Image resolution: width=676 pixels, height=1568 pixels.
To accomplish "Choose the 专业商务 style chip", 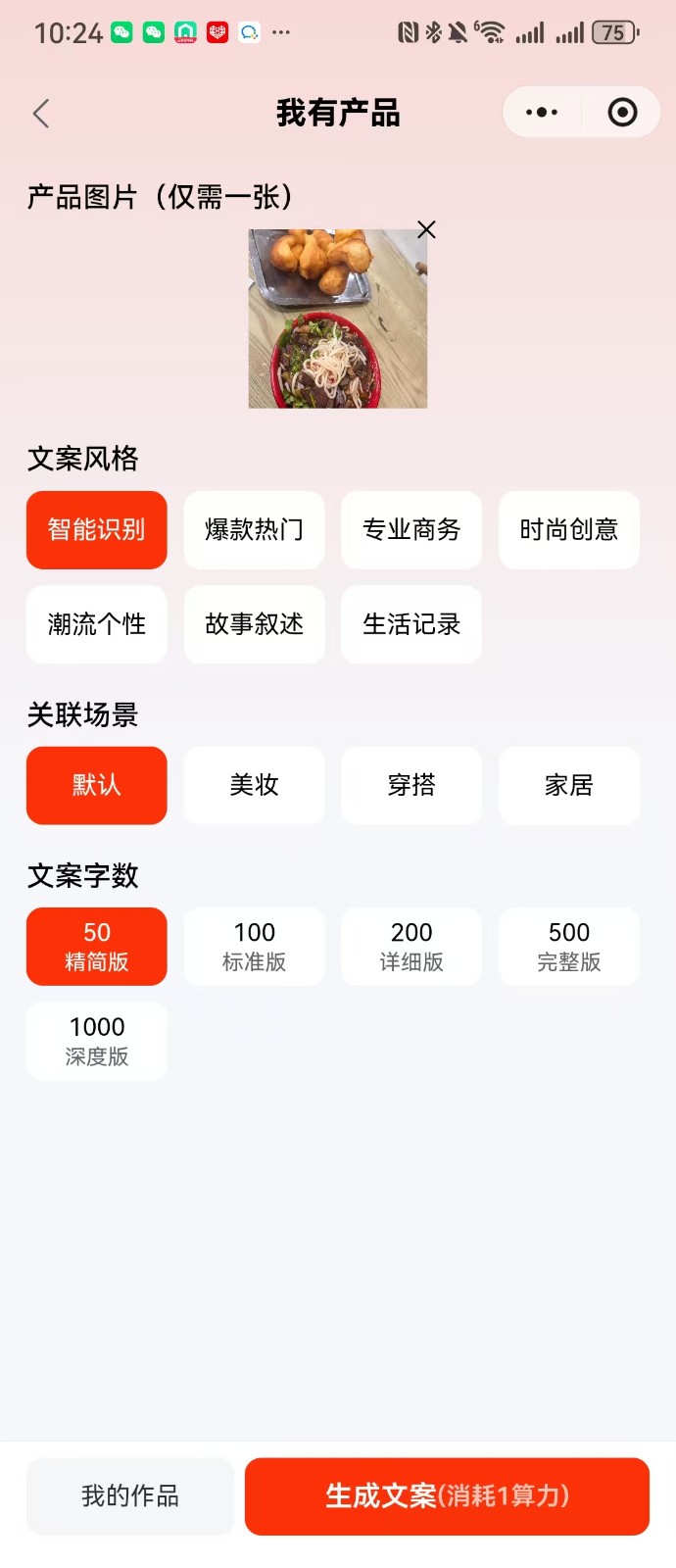I will (411, 530).
